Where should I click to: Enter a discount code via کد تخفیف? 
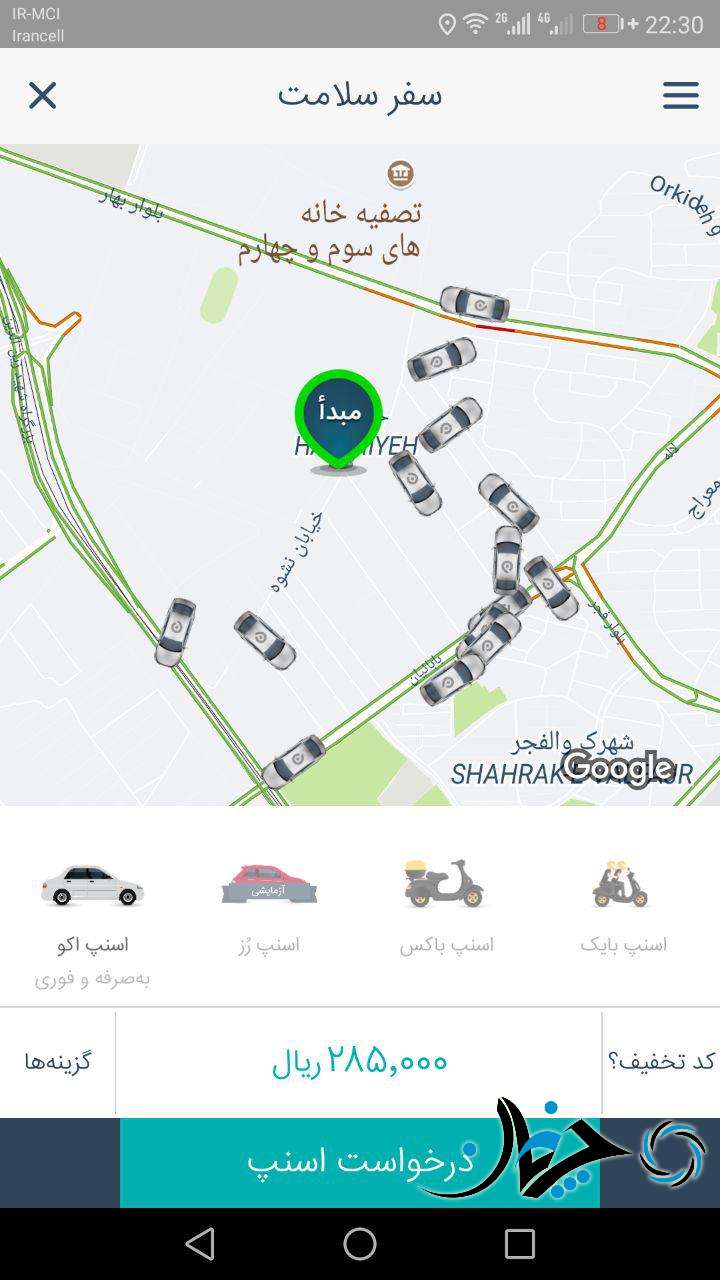(x=662, y=1061)
